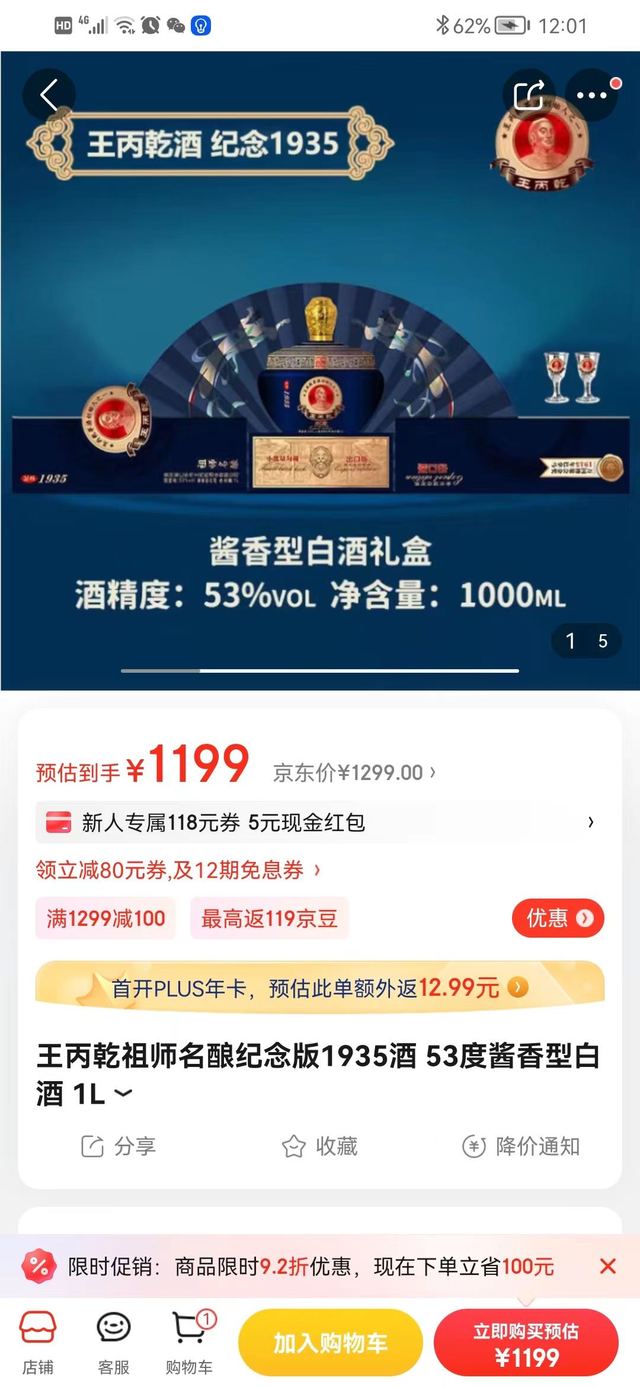Screen dimensions: 640x1387
Task: Claim 领立减80元券 and 12期免息券 offer
Action: point(178,870)
